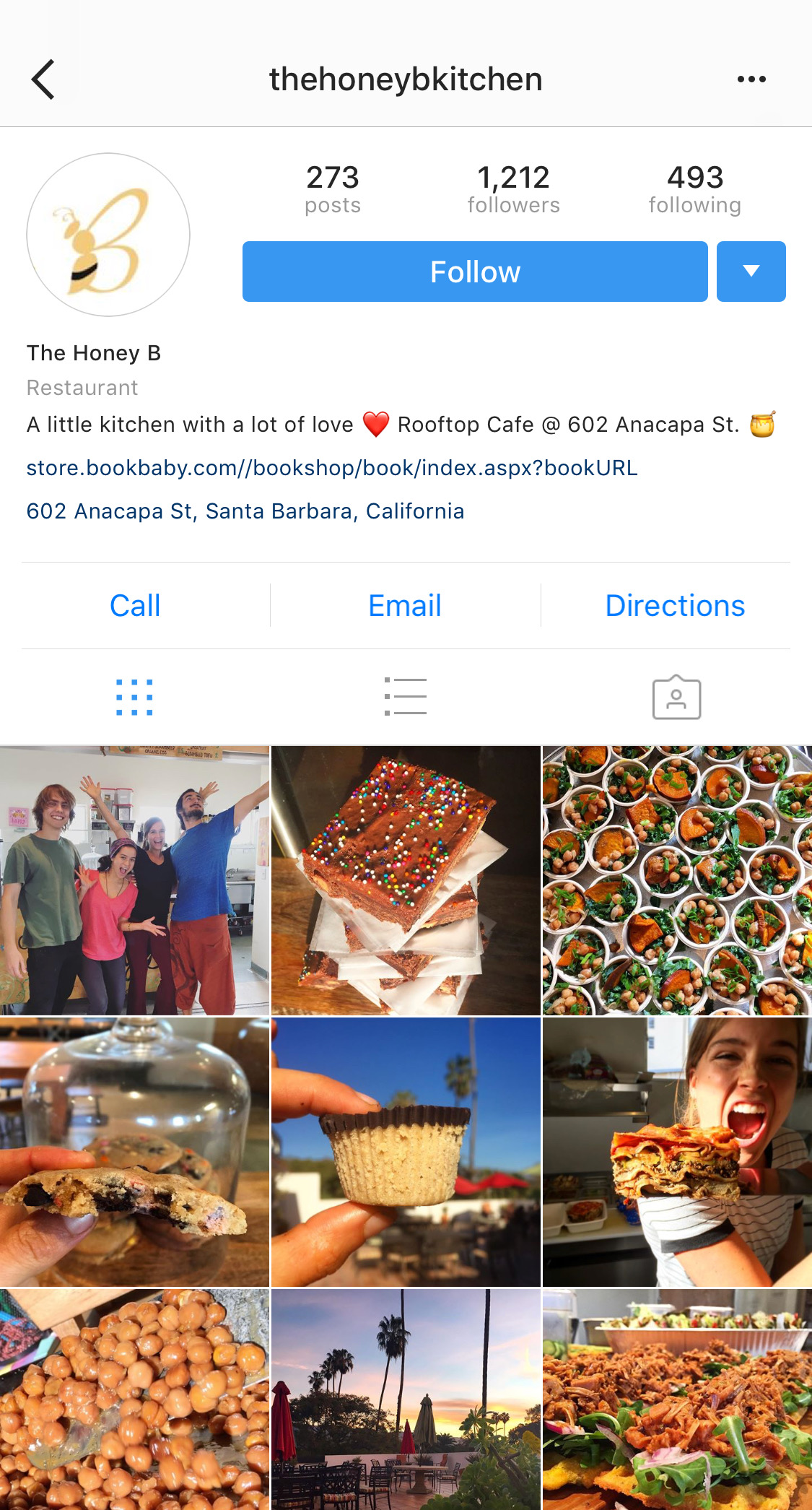View the 1,212 followers list
The image size is (812, 1510).
(x=513, y=189)
